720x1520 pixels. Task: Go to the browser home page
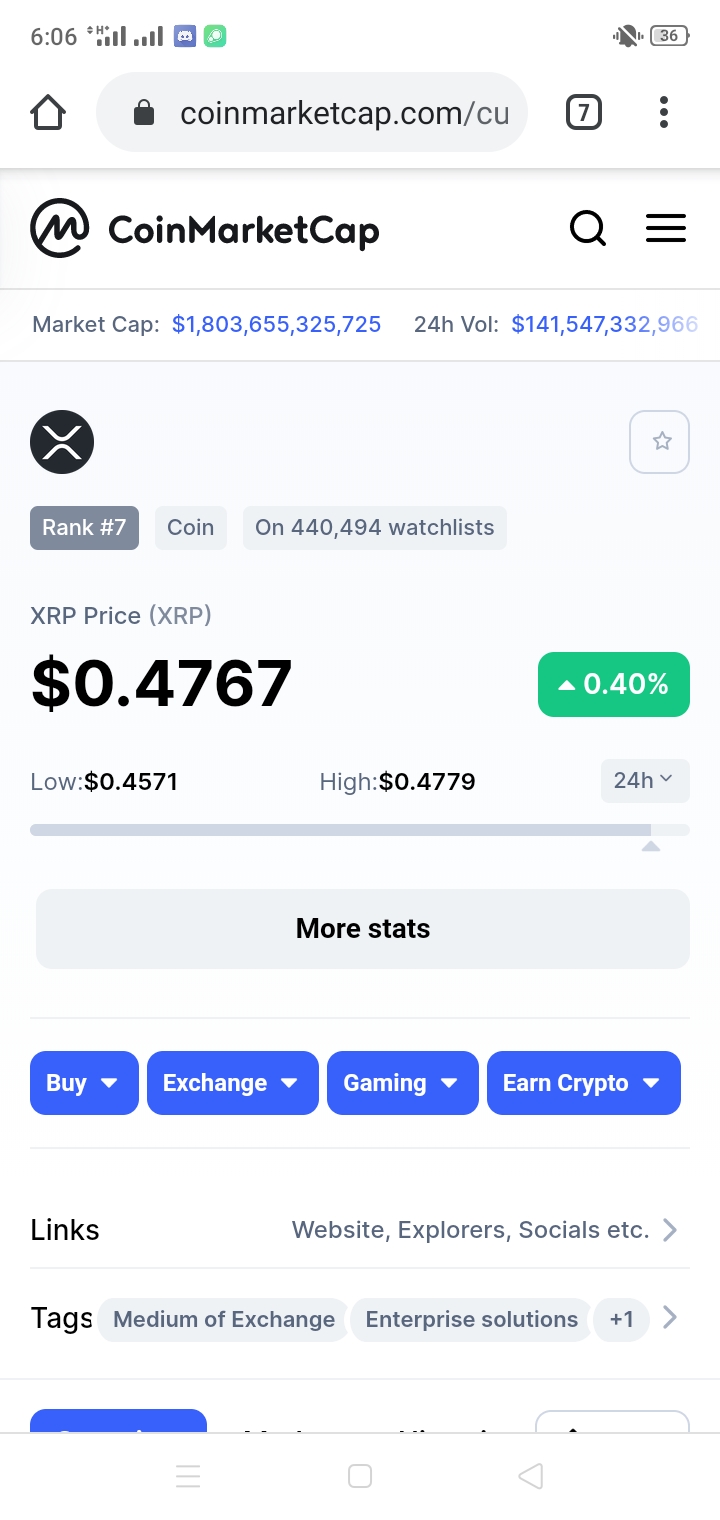[x=48, y=113]
